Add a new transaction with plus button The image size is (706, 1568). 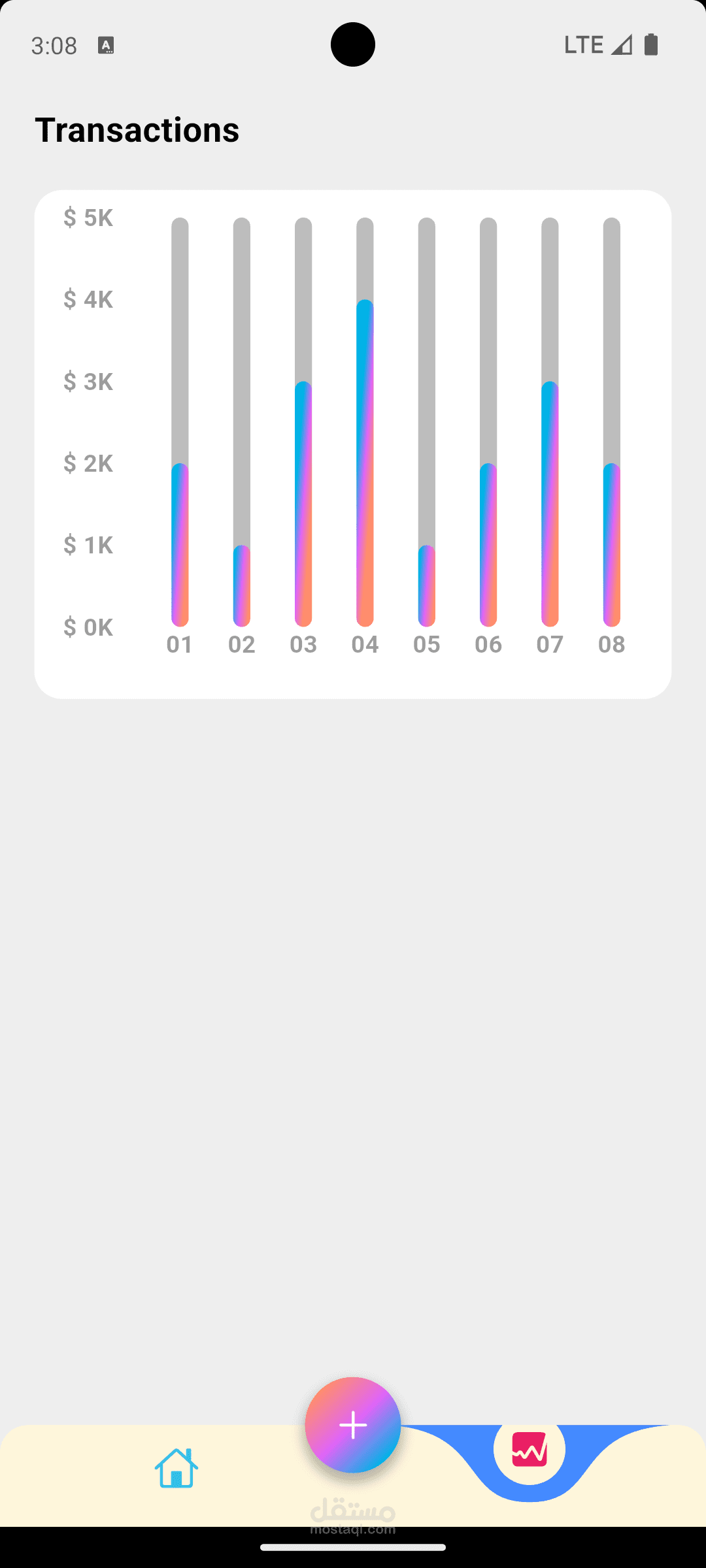click(353, 1425)
